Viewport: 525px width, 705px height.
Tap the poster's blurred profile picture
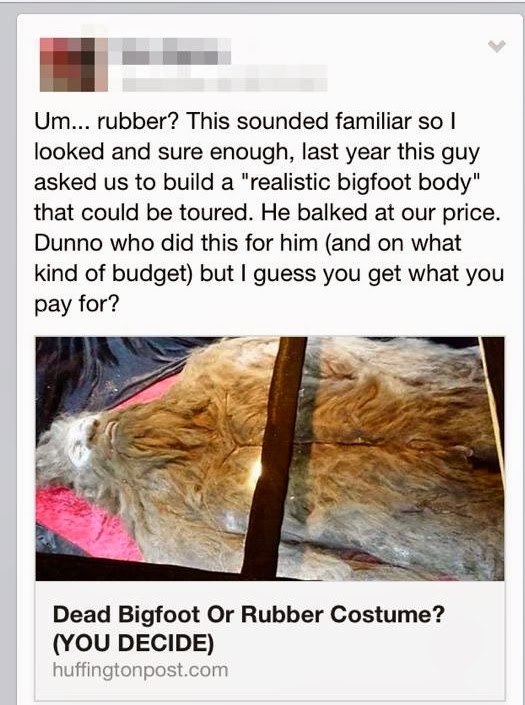click(74, 64)
